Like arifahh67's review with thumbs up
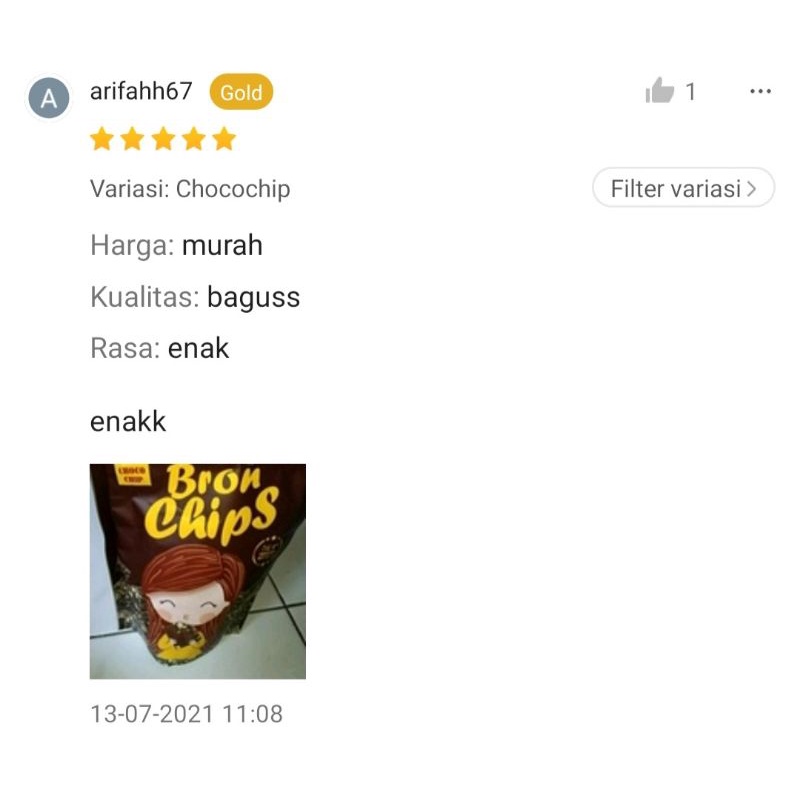800x800 pixels. (660, 92)
